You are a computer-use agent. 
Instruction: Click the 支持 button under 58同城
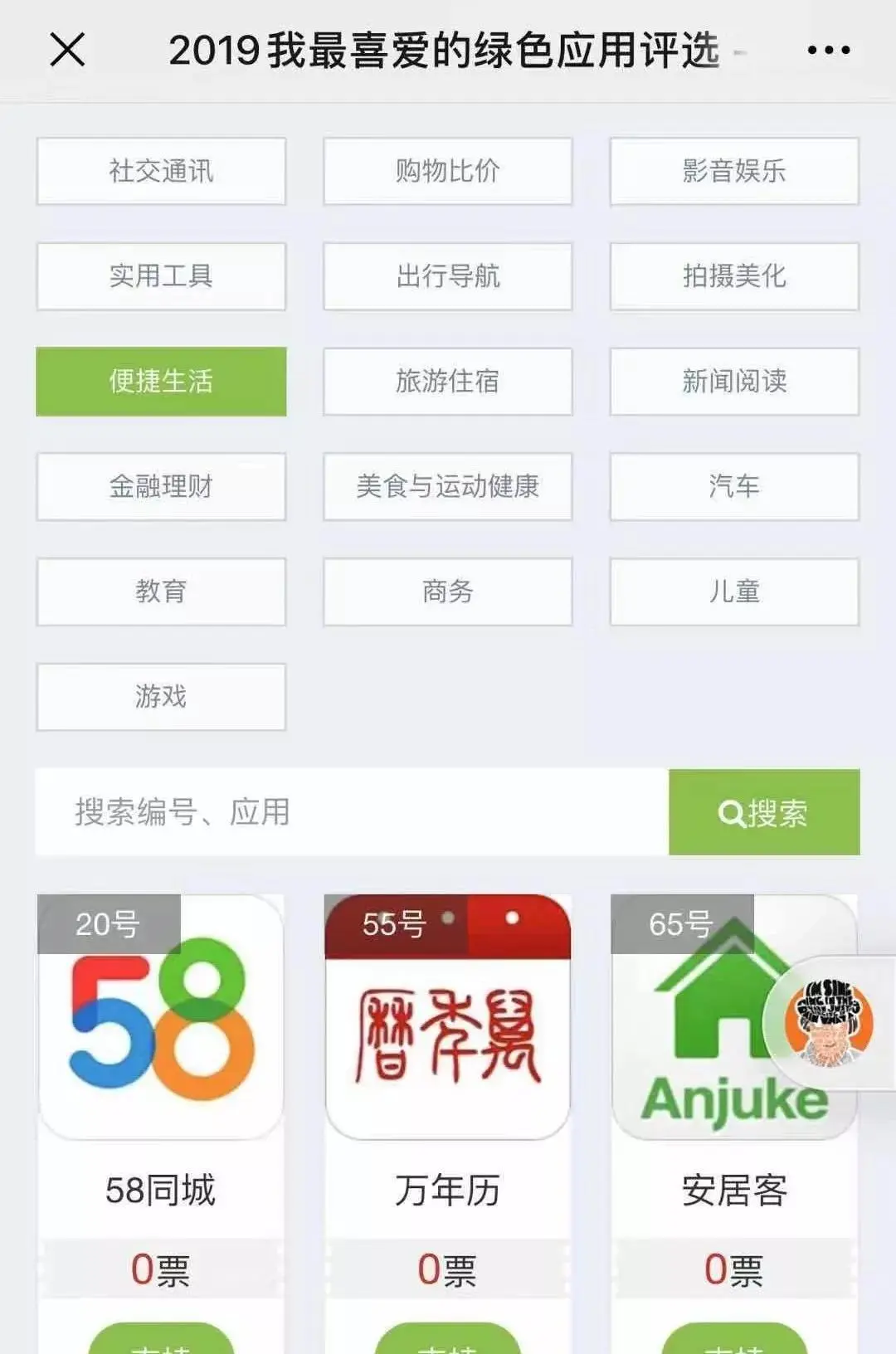coord(160,1342)
